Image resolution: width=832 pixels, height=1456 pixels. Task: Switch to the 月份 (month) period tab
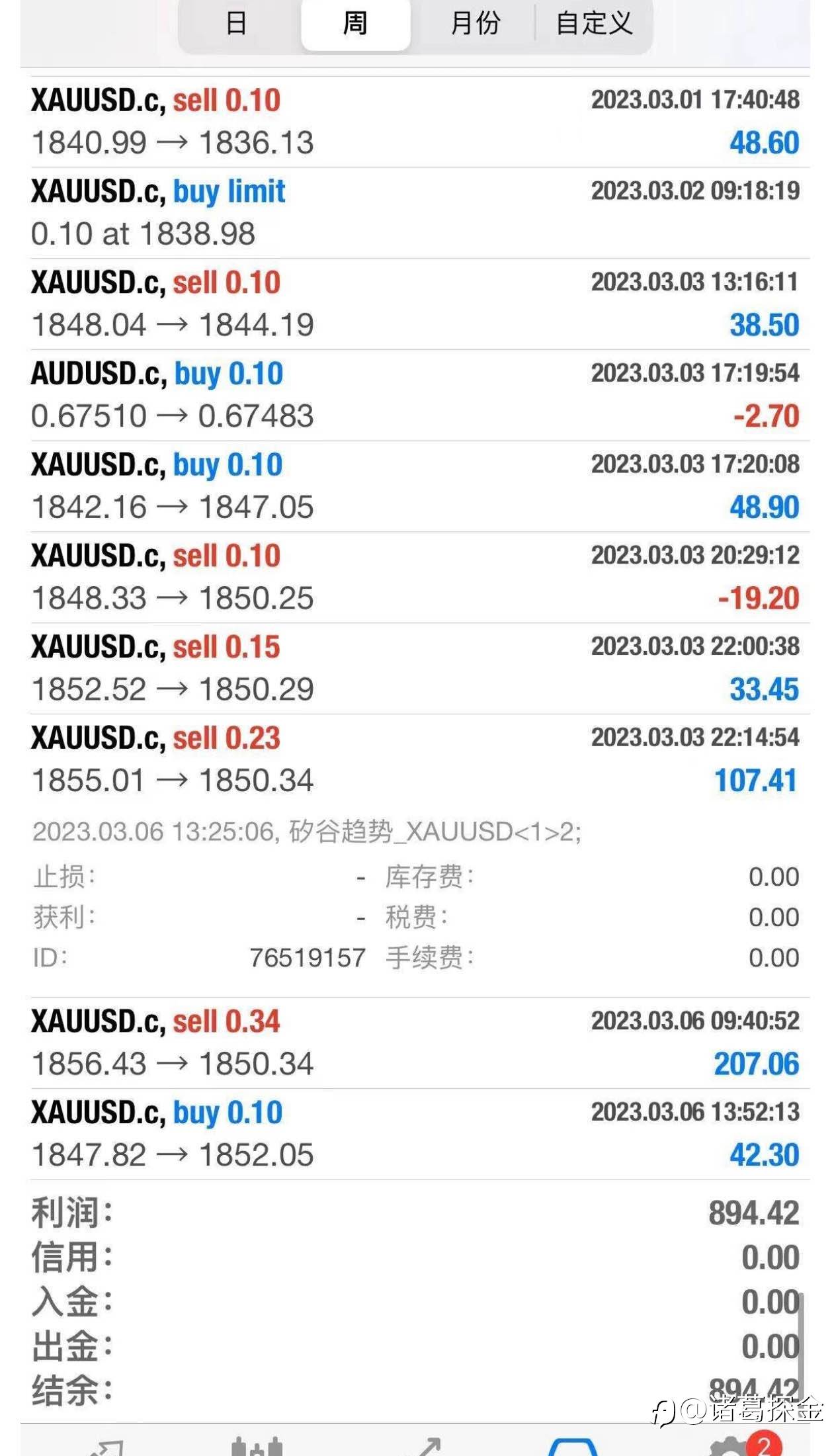point(475,24)
